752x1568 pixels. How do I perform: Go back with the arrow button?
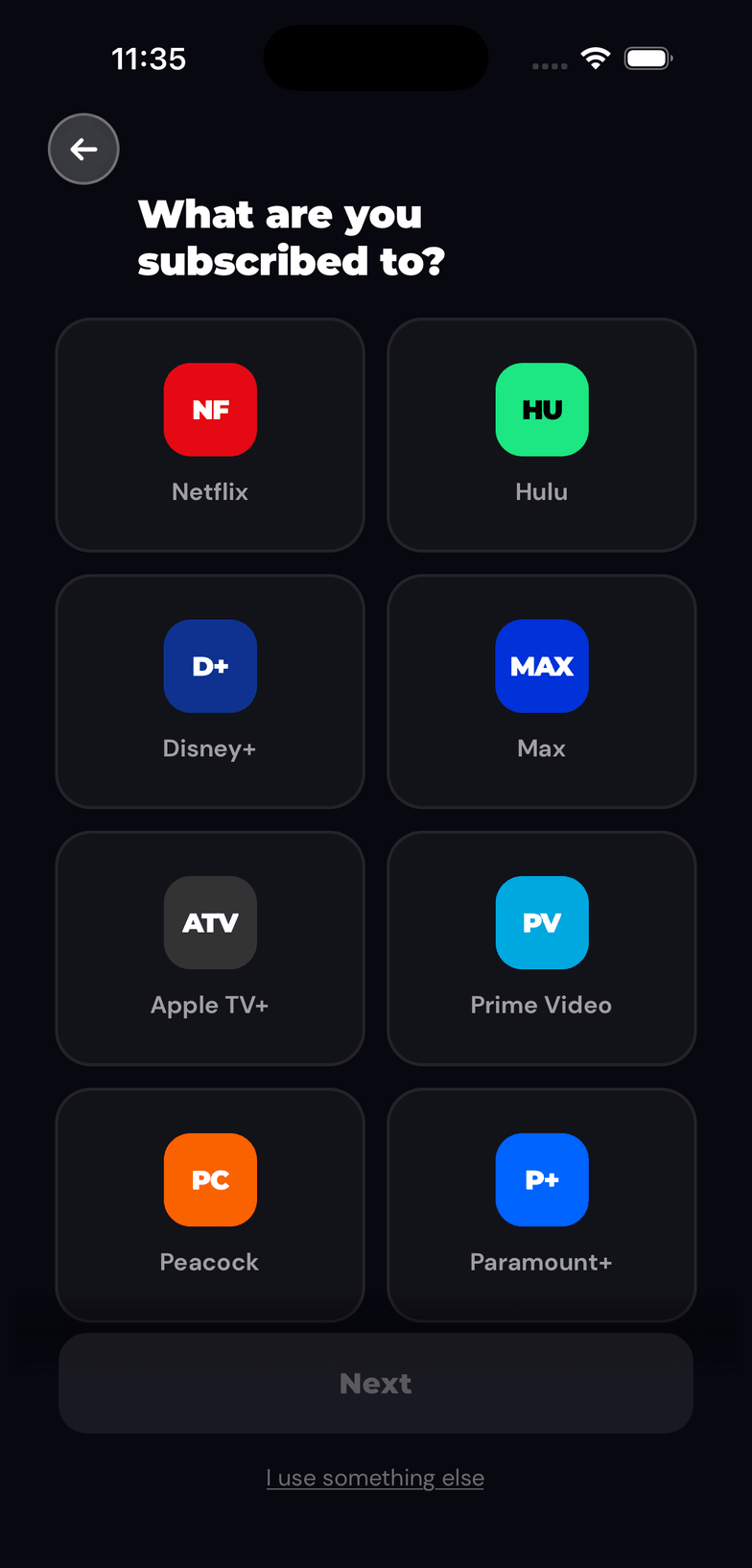(x=83, y=149)
